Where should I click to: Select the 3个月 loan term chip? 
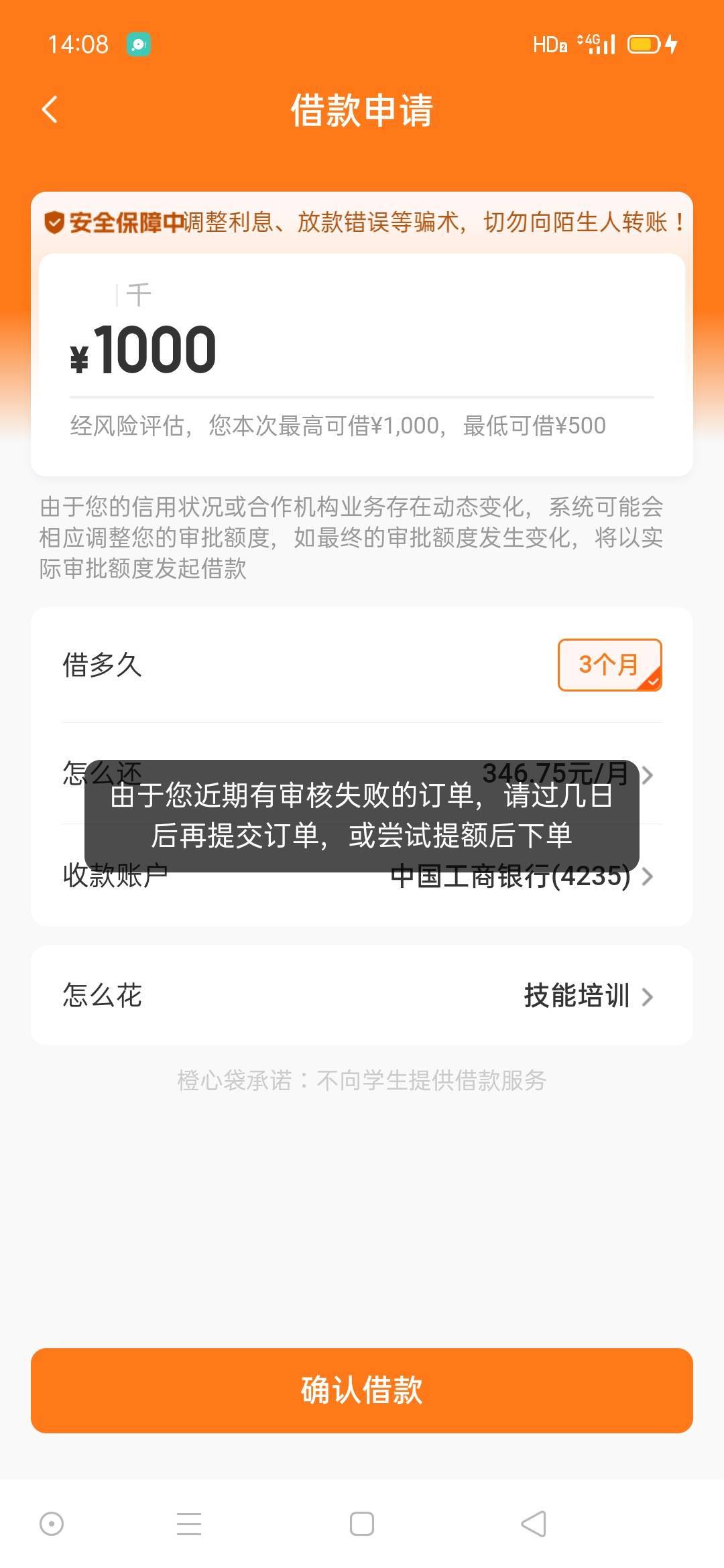coord(609,665)
